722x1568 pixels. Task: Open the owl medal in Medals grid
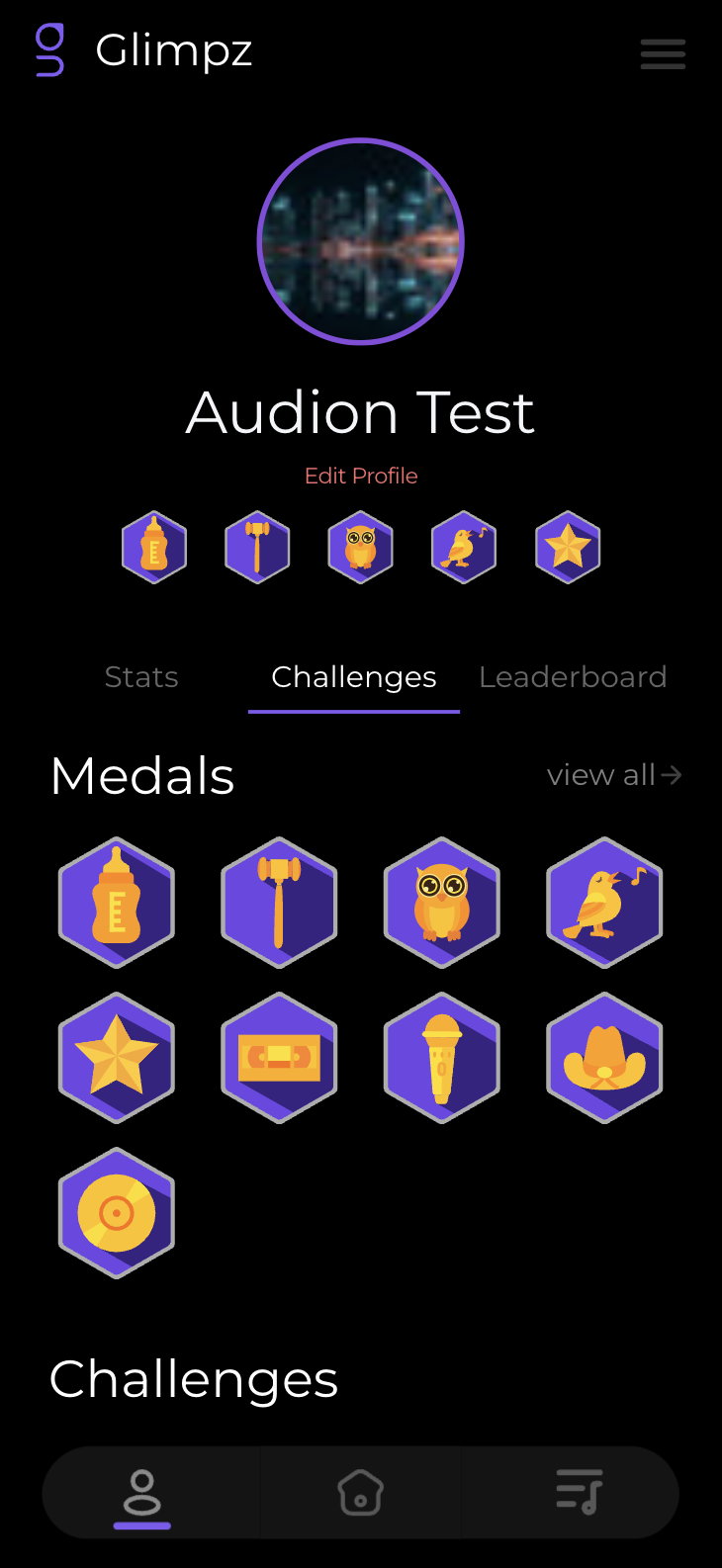tap(442, 903)
